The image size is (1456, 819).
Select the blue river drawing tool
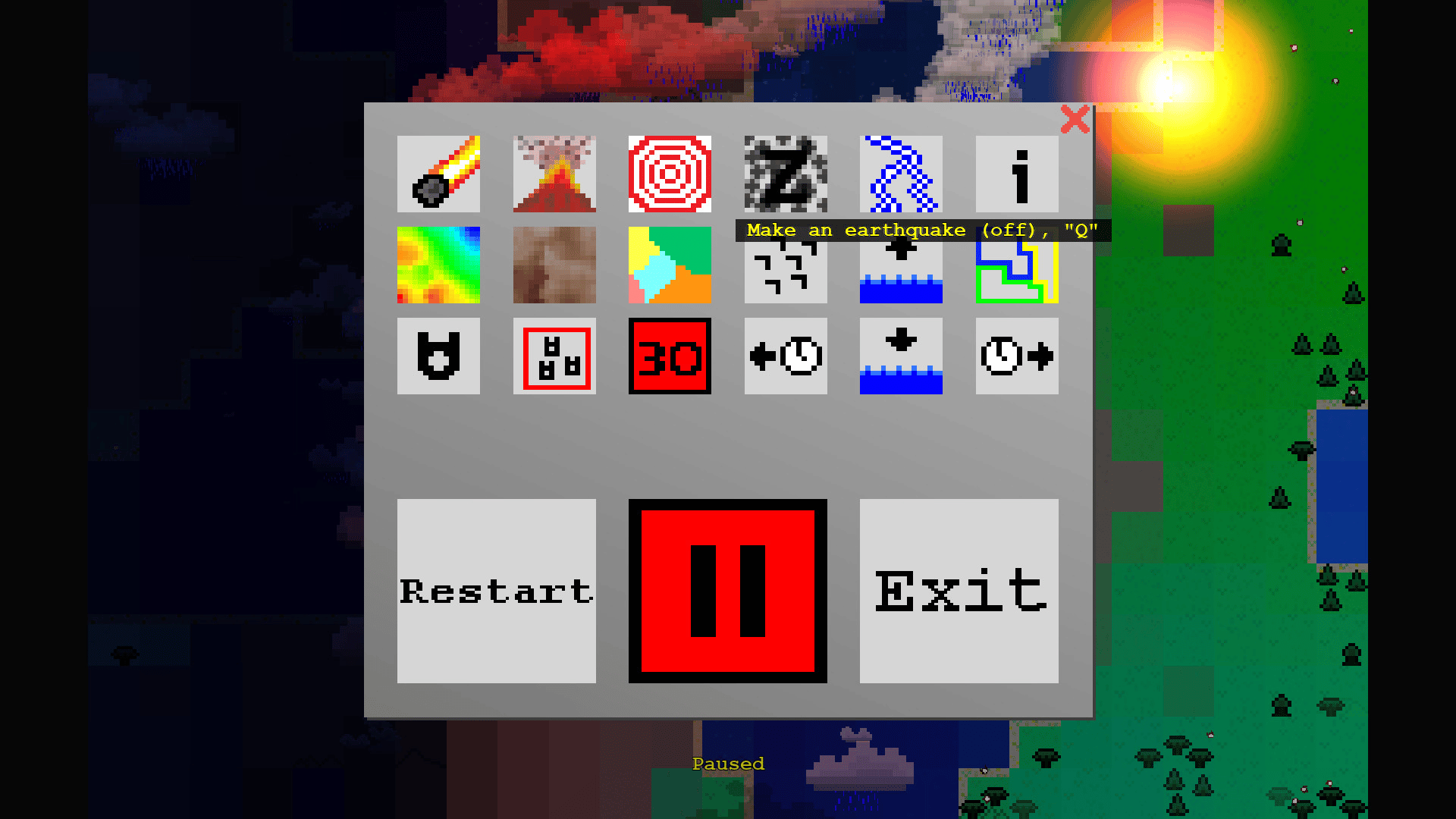[901, 174]
